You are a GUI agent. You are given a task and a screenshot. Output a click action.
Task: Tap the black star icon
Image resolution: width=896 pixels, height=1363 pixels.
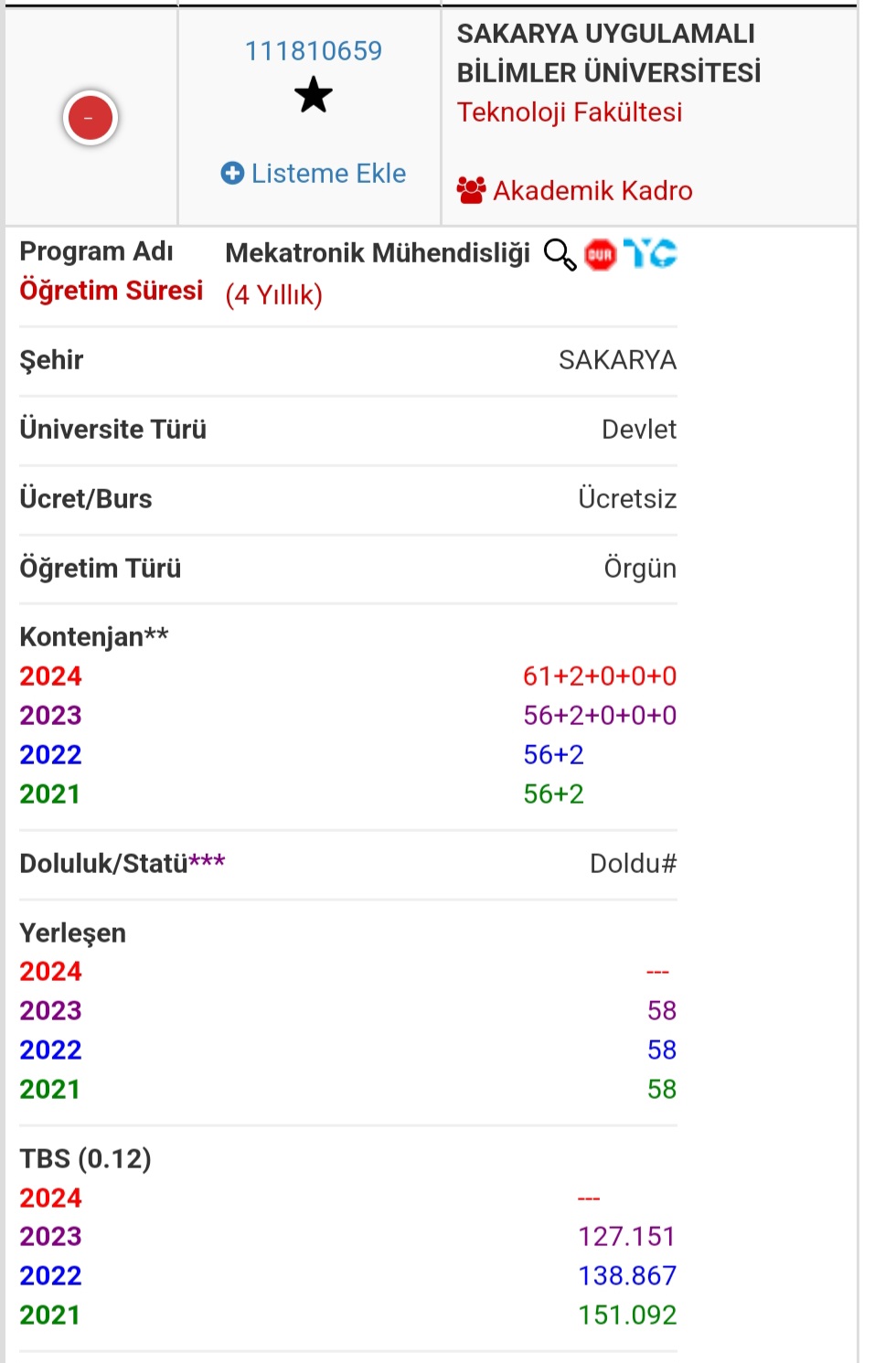[x=313, y=95]
